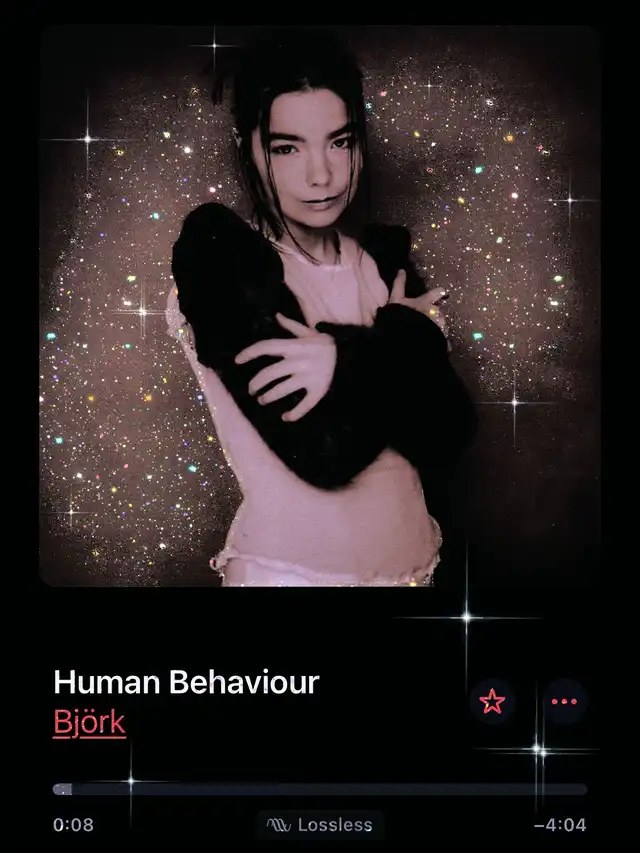Open the Björk artist page
This screenshot has height=853, width=640.
89,722
